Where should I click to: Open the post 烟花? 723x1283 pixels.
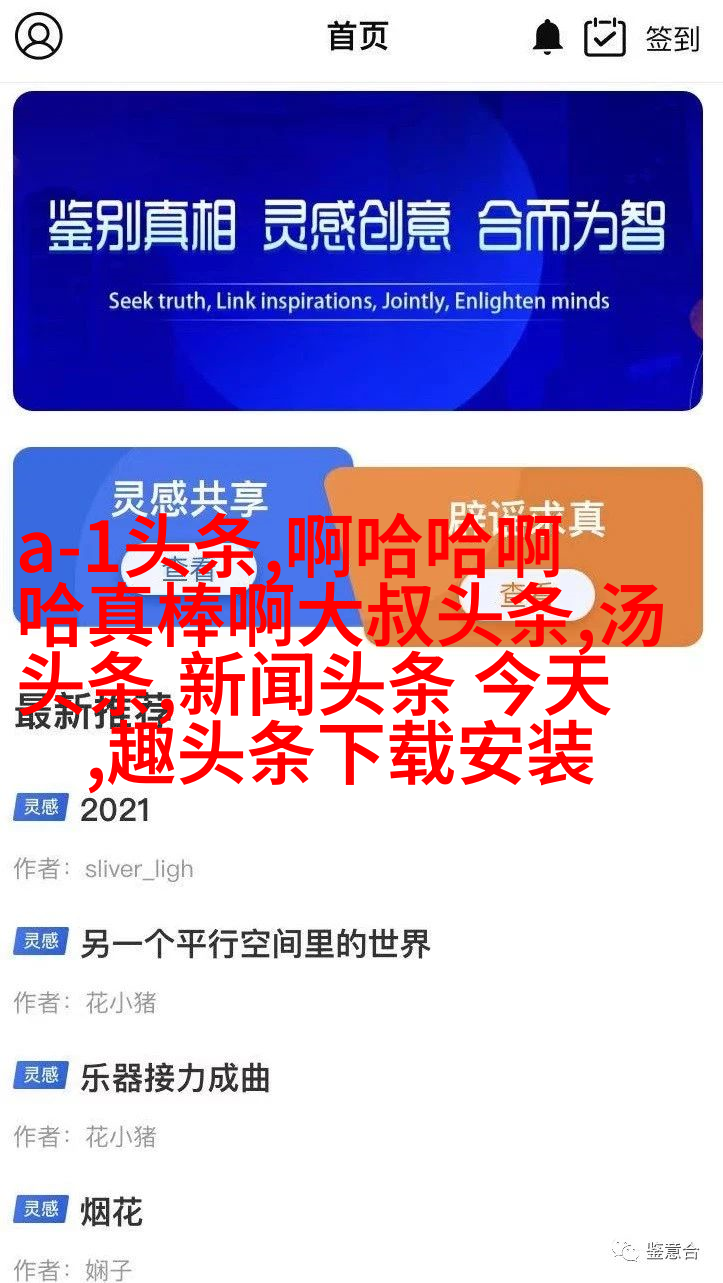[111, 1212]
